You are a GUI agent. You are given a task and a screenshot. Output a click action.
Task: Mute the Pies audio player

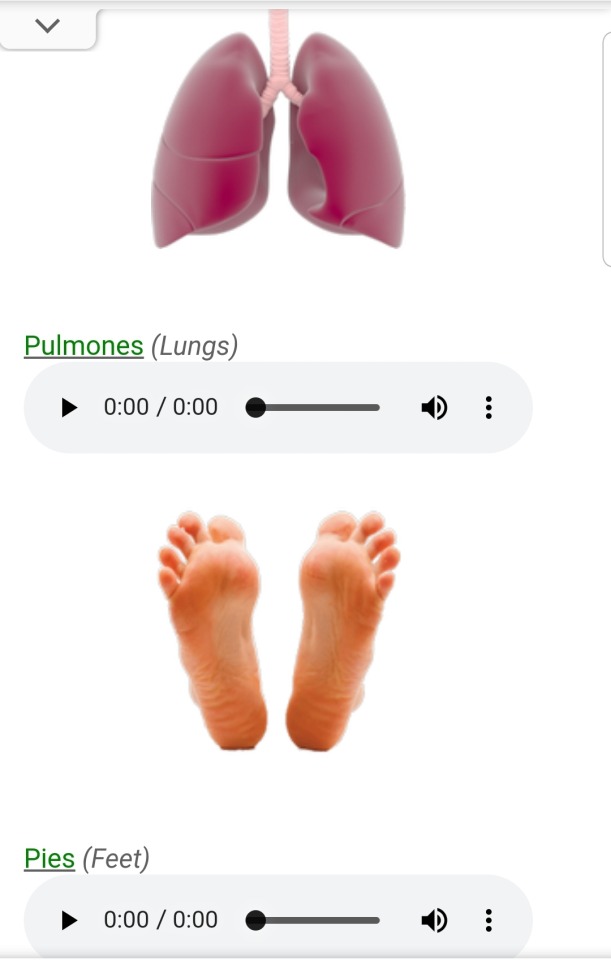tap(434, 921)
